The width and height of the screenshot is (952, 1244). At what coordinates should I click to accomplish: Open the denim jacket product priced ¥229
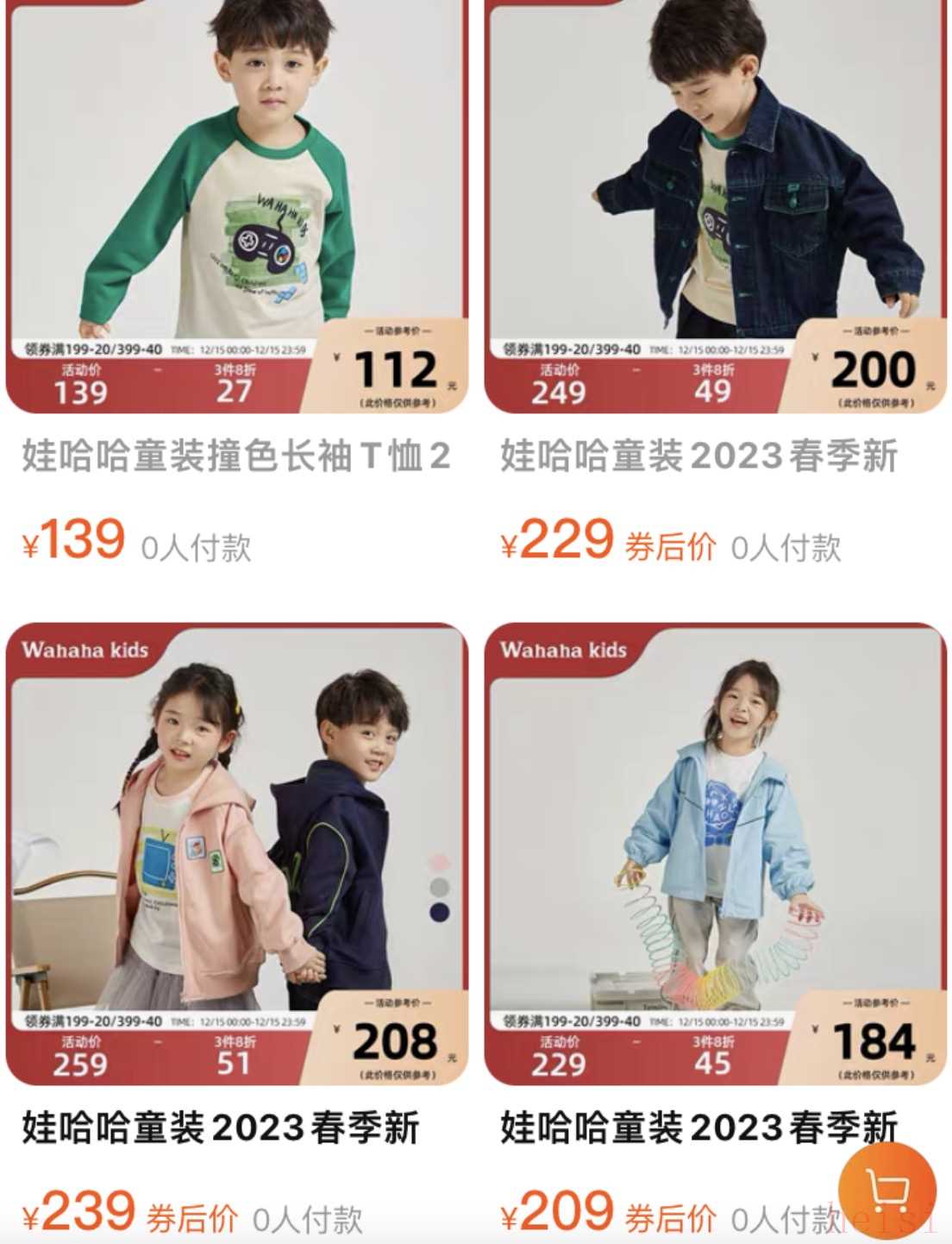(716, 207)
